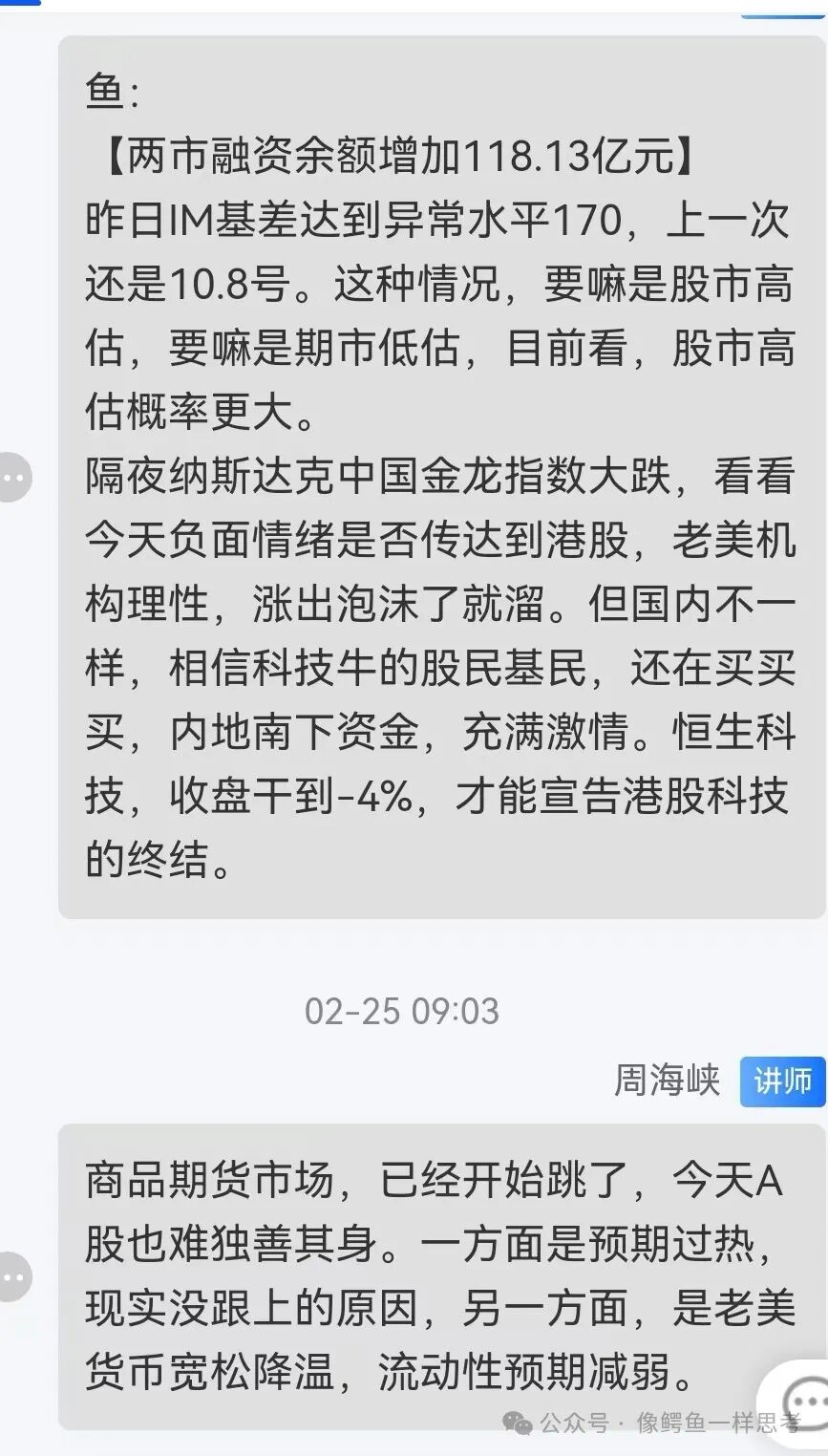Open avatar beside the 商品期货市场 message
The width and height of the screenshot is (828, 1456).
(x=13, y=1276)
